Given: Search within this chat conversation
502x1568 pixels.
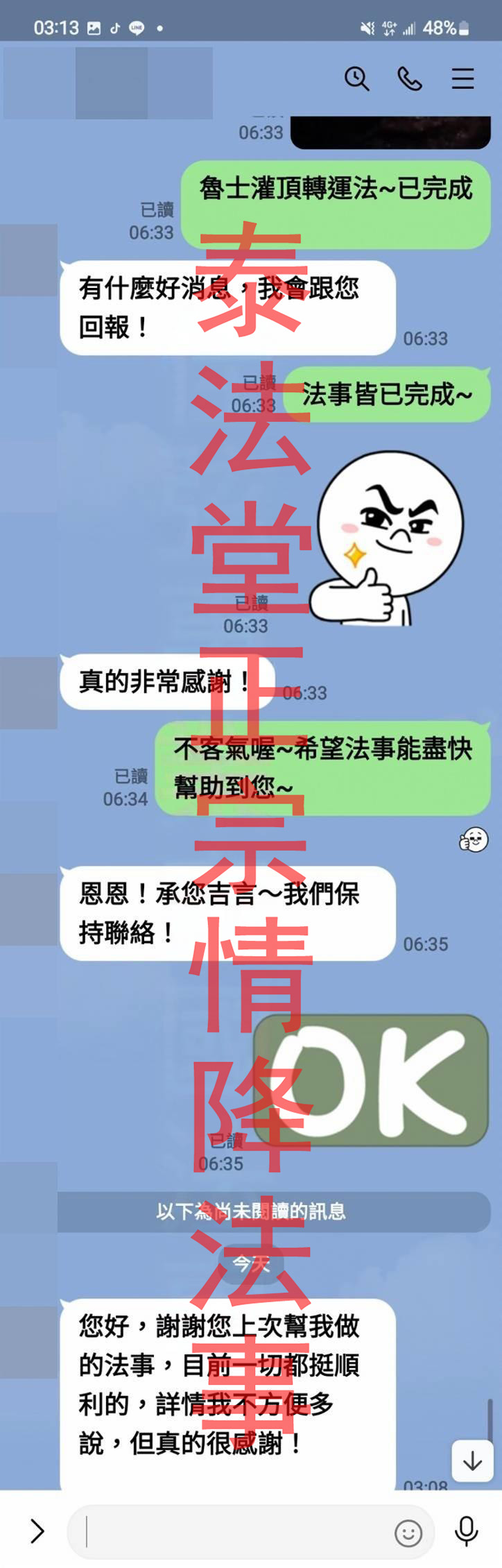Looking at the screenshot, I should click(x=356, y=78).
